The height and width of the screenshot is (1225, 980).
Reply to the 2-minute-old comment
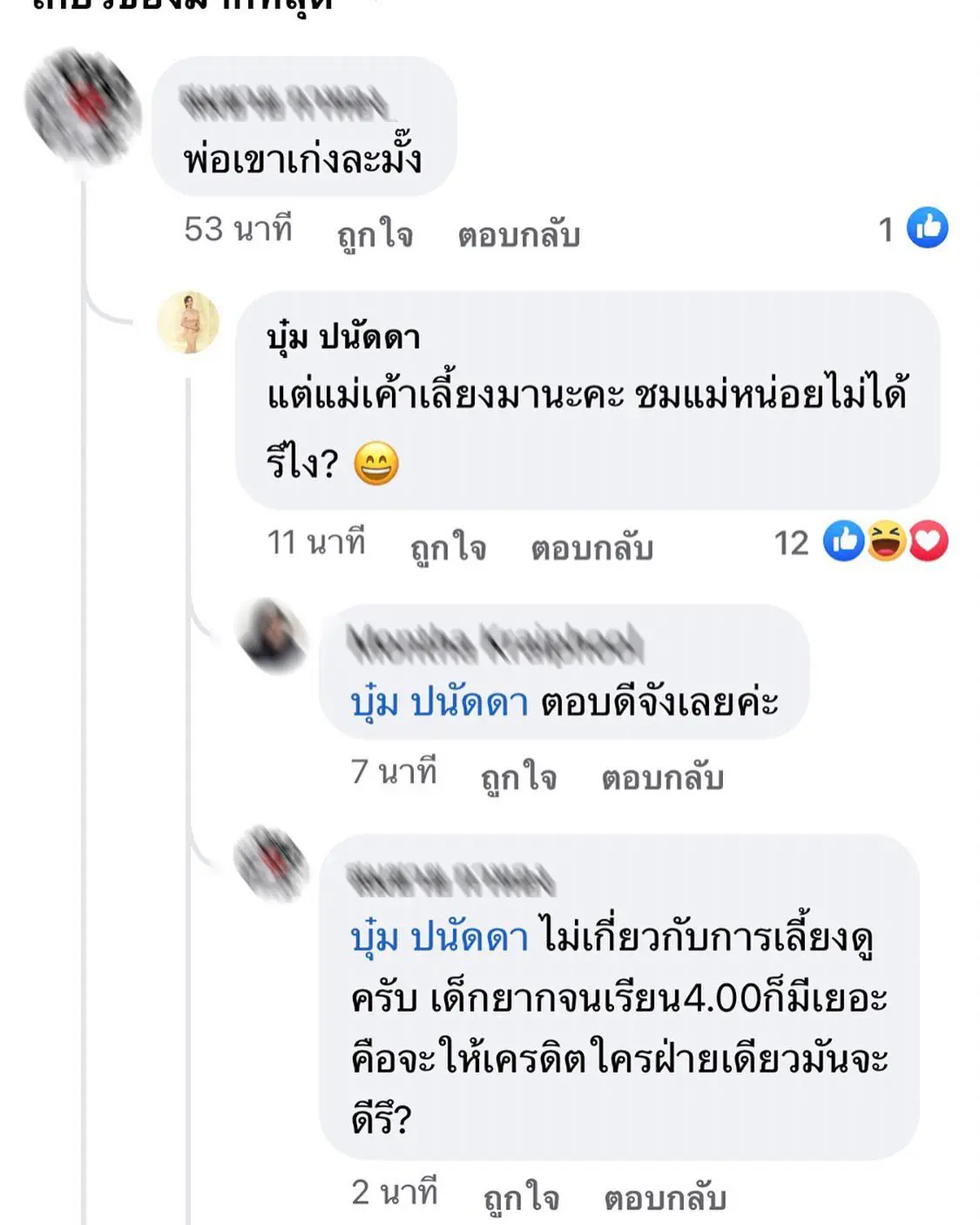coord(665,1198)
